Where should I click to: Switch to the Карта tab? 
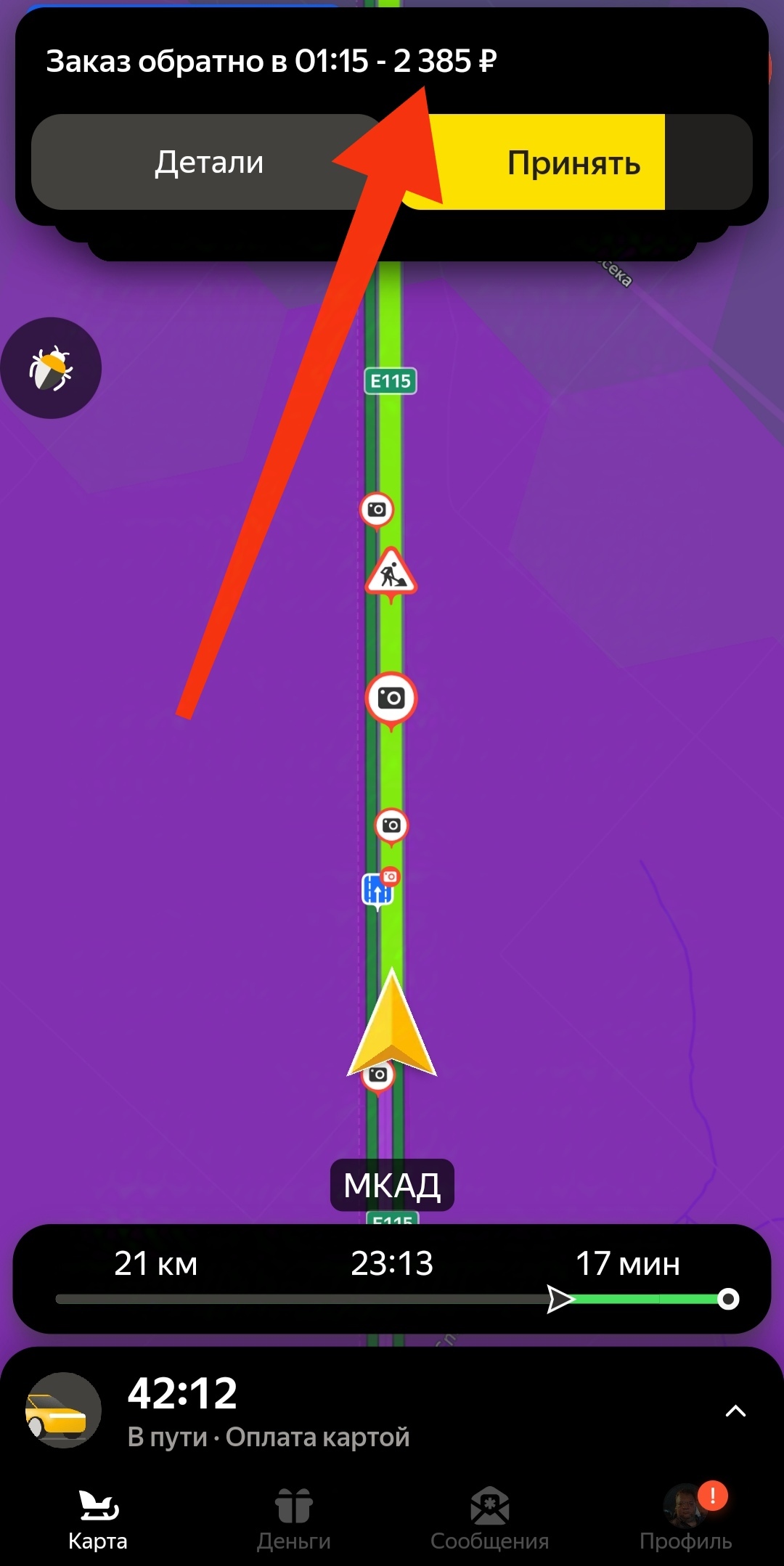click(x=98, y=1519)
